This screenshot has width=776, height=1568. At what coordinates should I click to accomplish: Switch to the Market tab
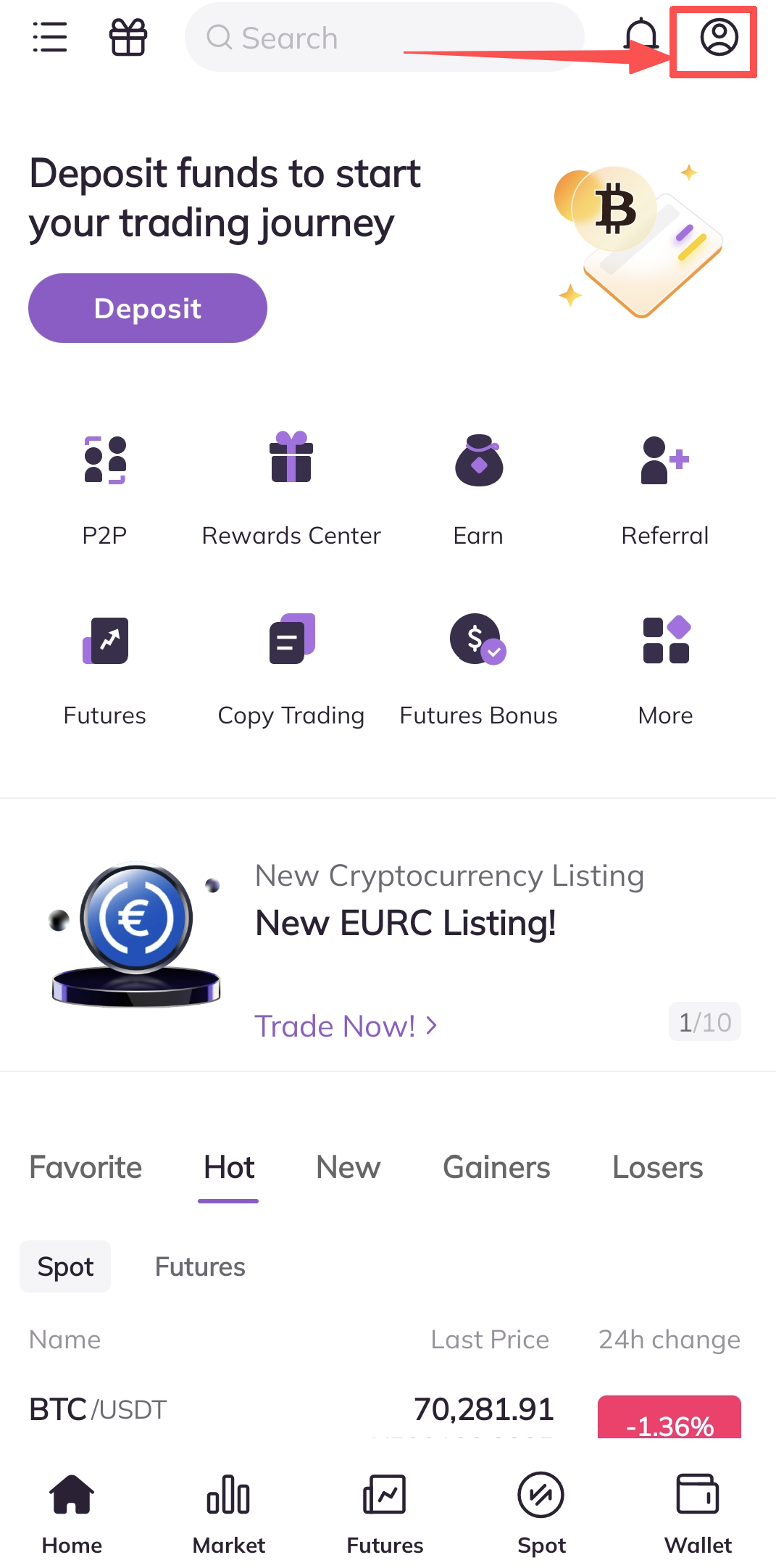pos(229,1513)
